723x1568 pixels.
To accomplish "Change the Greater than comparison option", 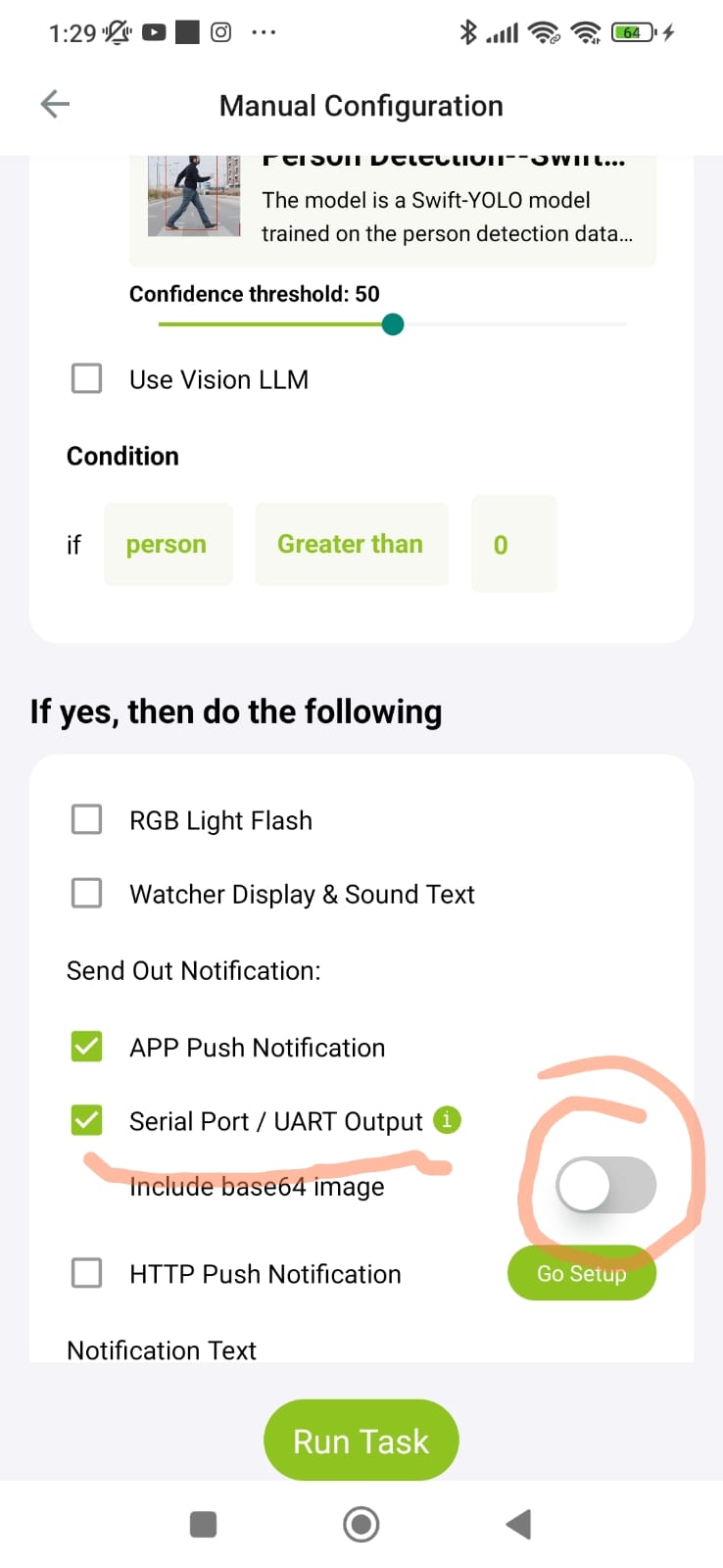I will click(x=351, y=544).
